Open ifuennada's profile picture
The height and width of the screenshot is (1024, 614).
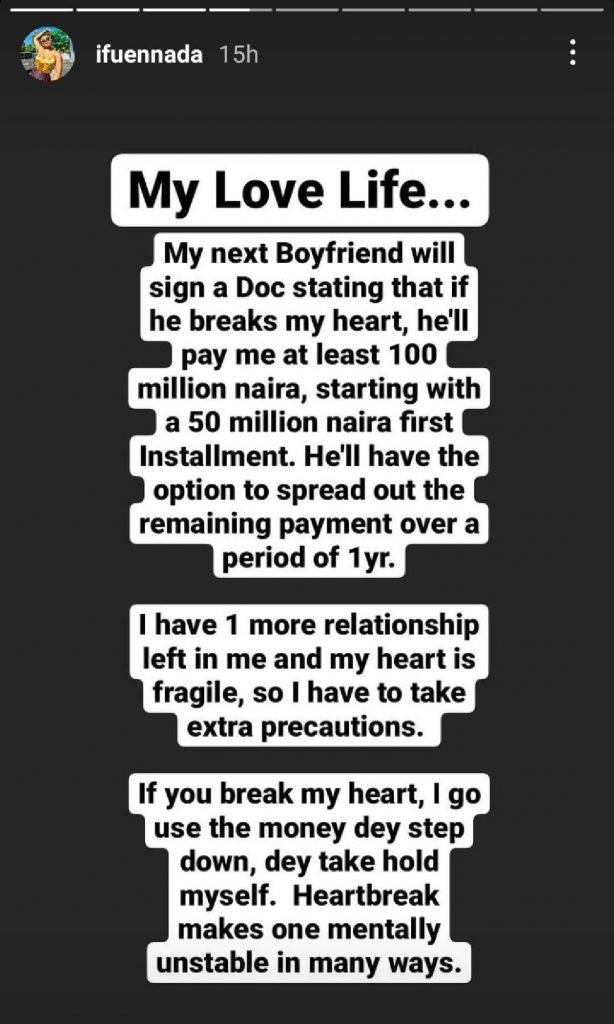48,54
